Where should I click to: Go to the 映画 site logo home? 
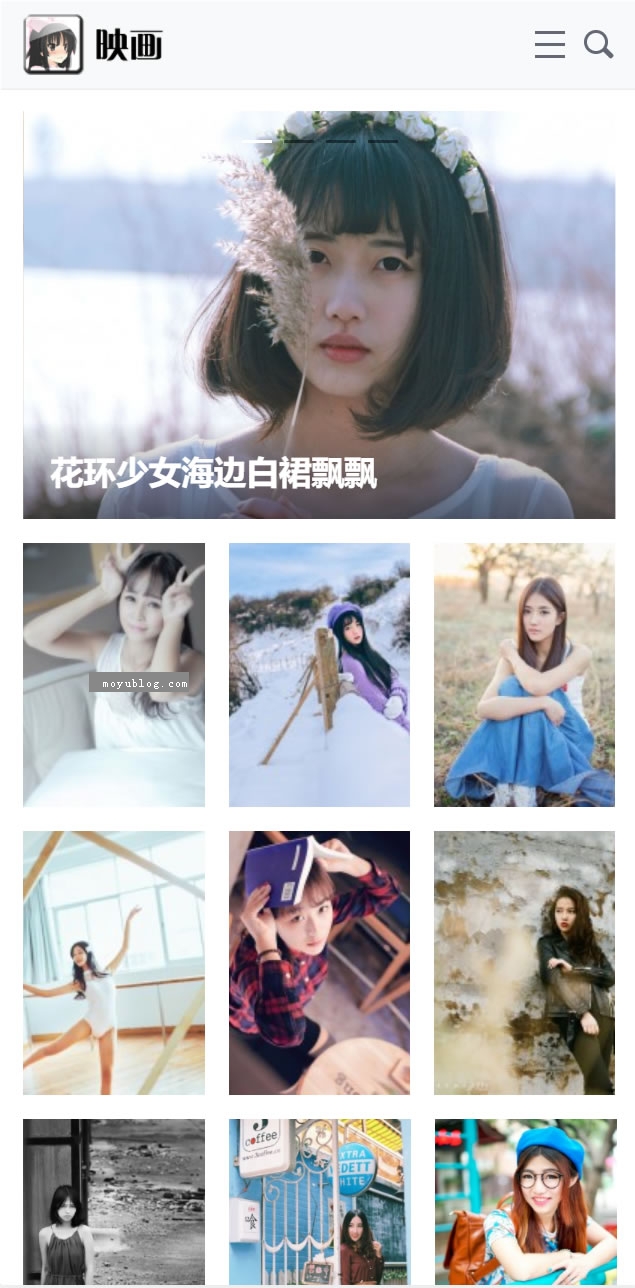(93, 45)
